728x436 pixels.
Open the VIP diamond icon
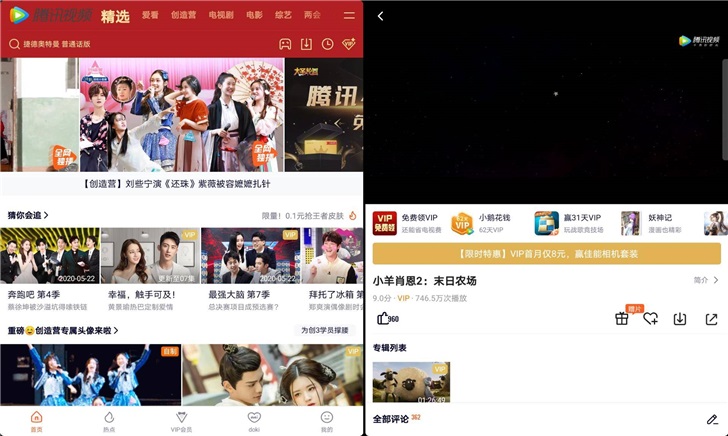coord(348,44)
